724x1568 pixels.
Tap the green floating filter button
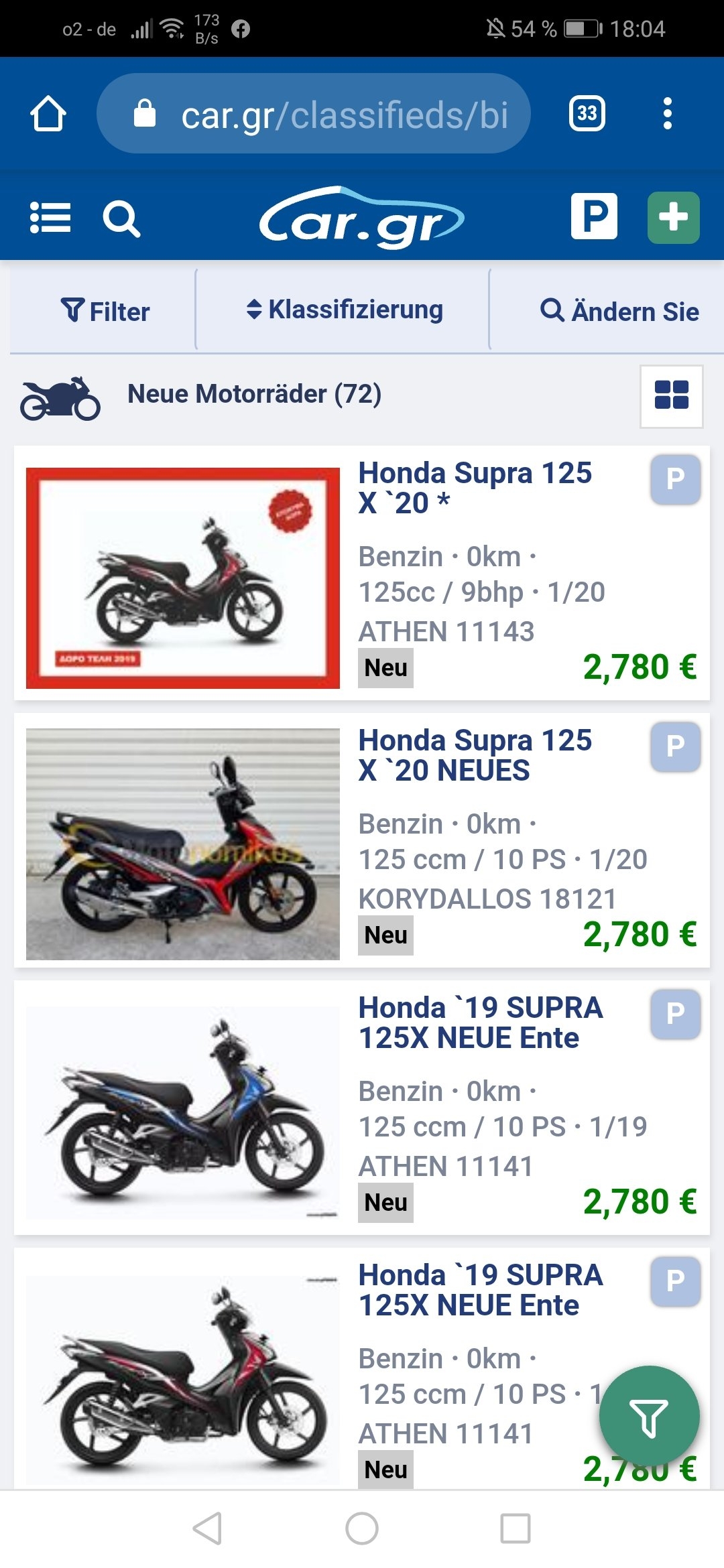(648, 1417)
